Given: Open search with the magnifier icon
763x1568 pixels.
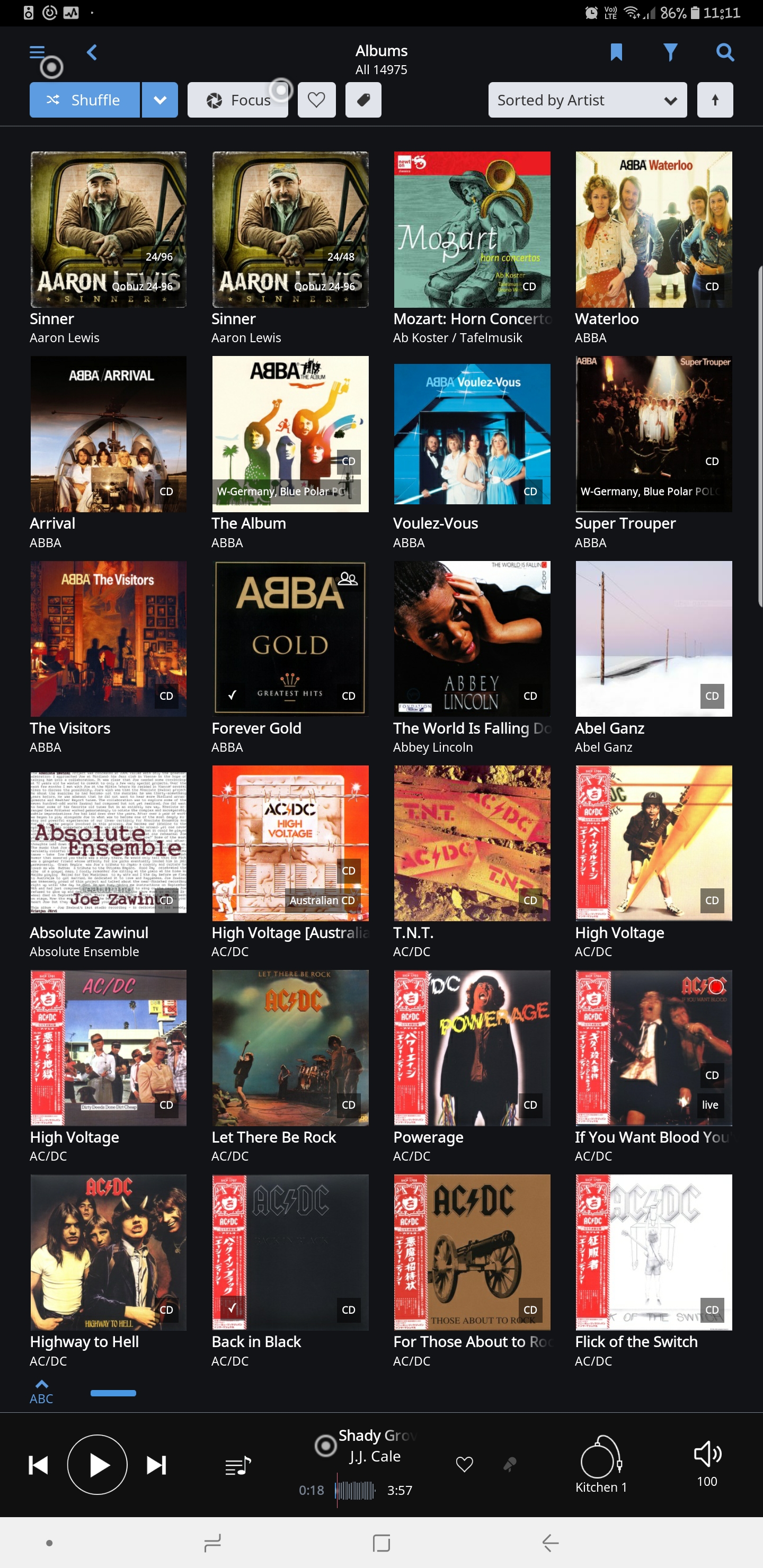Looking at the screenshot, I should point(725,52).
